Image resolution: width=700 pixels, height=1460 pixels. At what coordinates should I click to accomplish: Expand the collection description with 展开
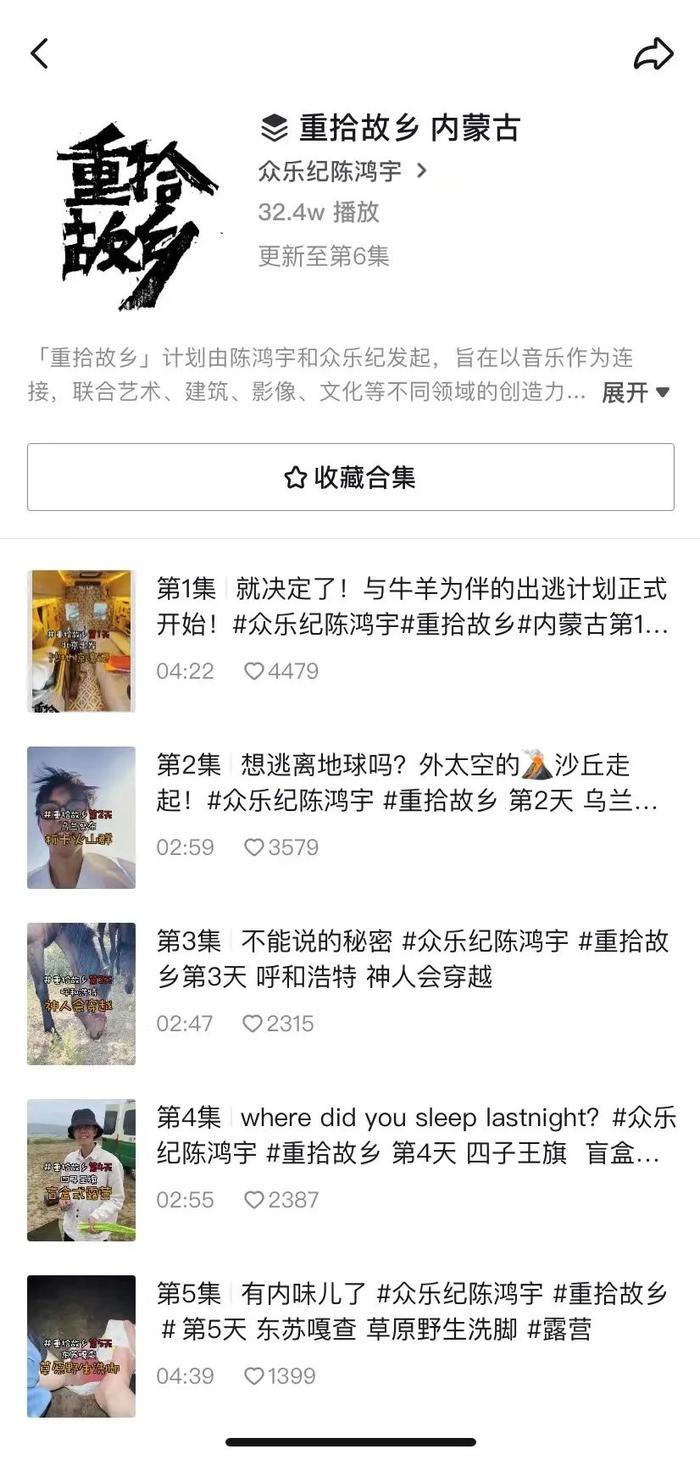[x=635, y=393]
